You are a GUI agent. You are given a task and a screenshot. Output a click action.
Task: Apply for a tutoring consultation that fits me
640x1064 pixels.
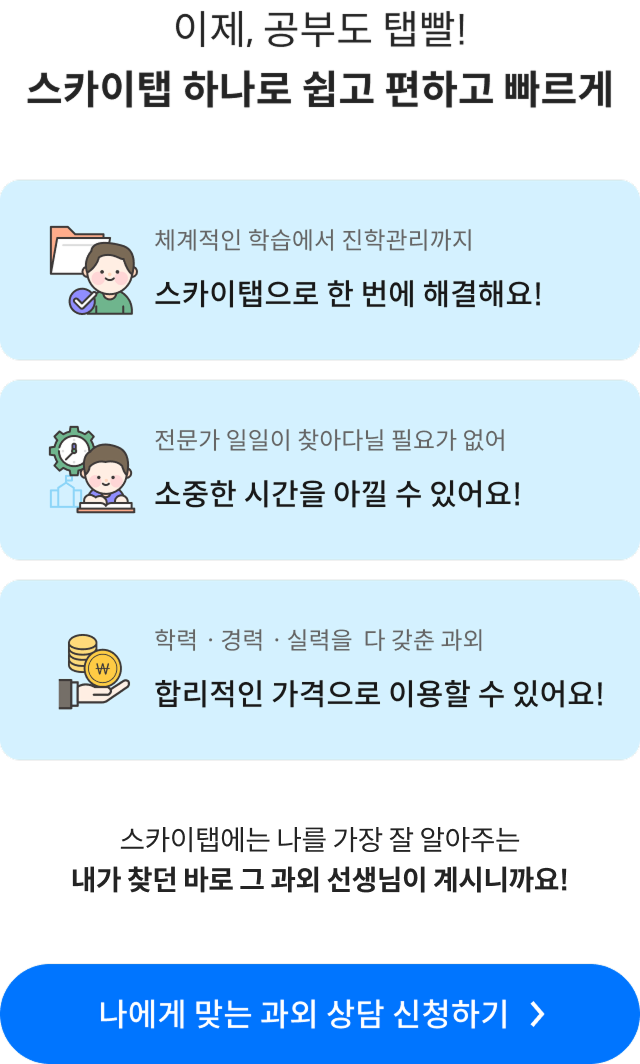(320, 1013)
